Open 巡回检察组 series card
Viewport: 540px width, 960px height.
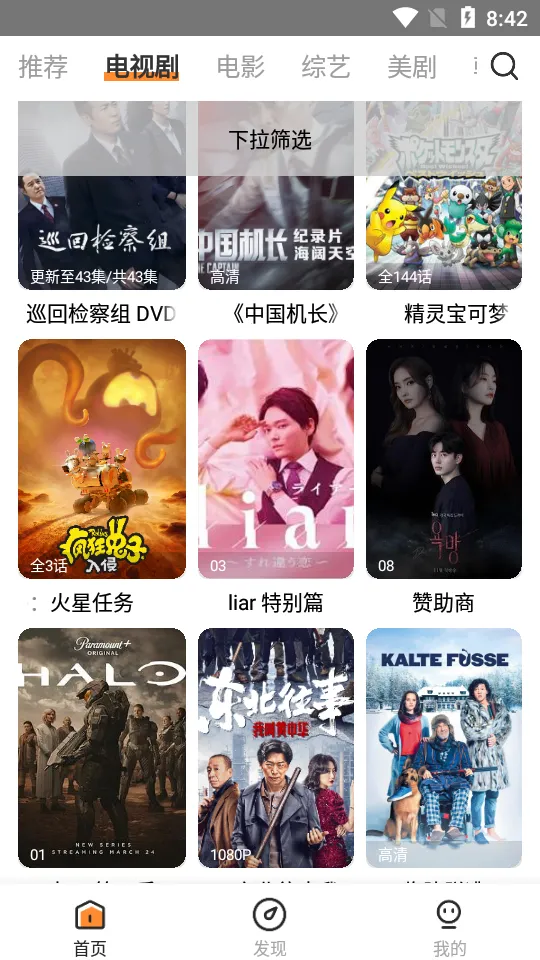click(x=102, y=195)
